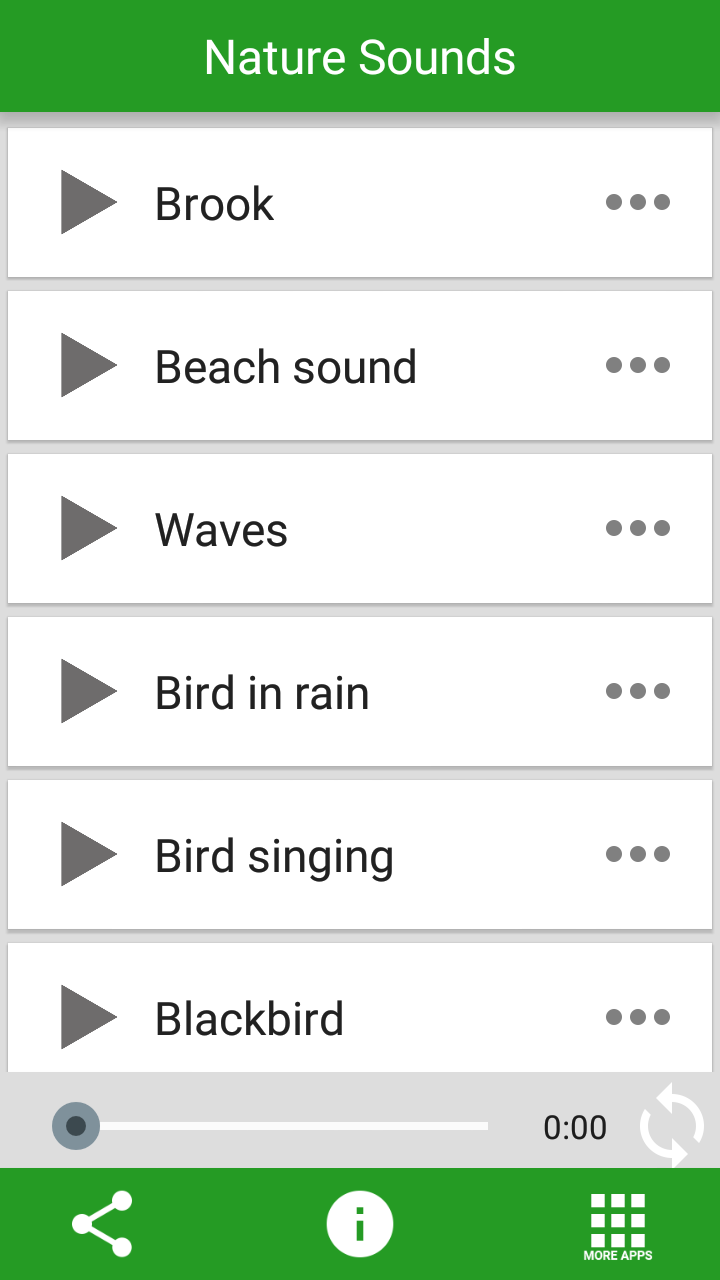Viewport: 720px width, 1280px height.
Task: Show more options for Beach sound
Action: [638, 365]
